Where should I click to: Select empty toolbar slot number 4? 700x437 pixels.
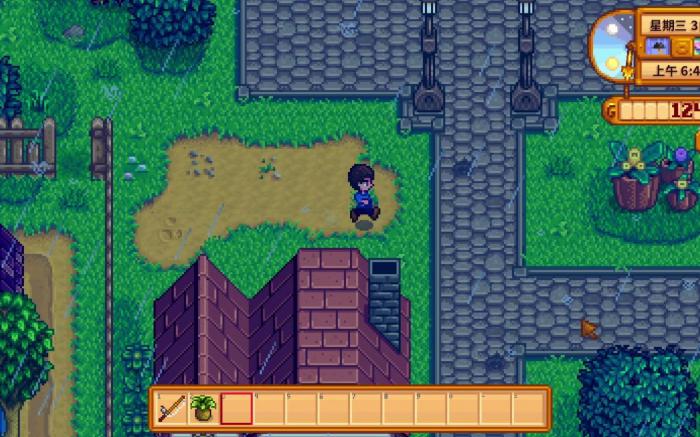pyautogui.click(x=269, y=408)
